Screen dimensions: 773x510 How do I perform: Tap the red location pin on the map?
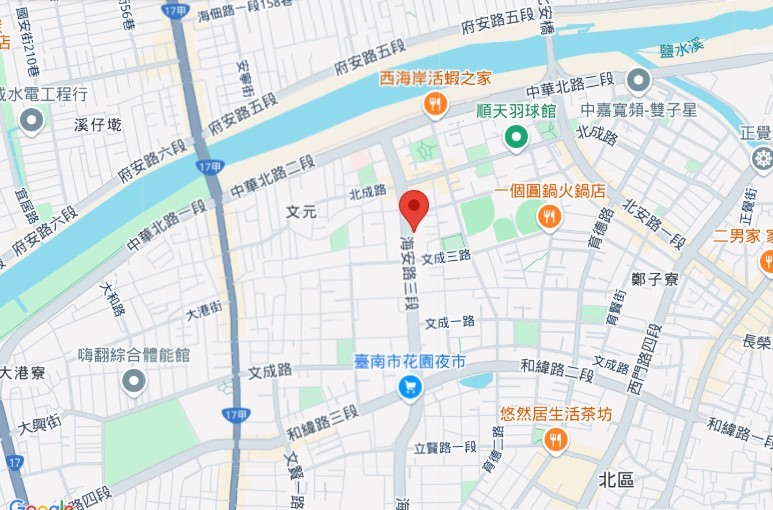tap(414, 209)
